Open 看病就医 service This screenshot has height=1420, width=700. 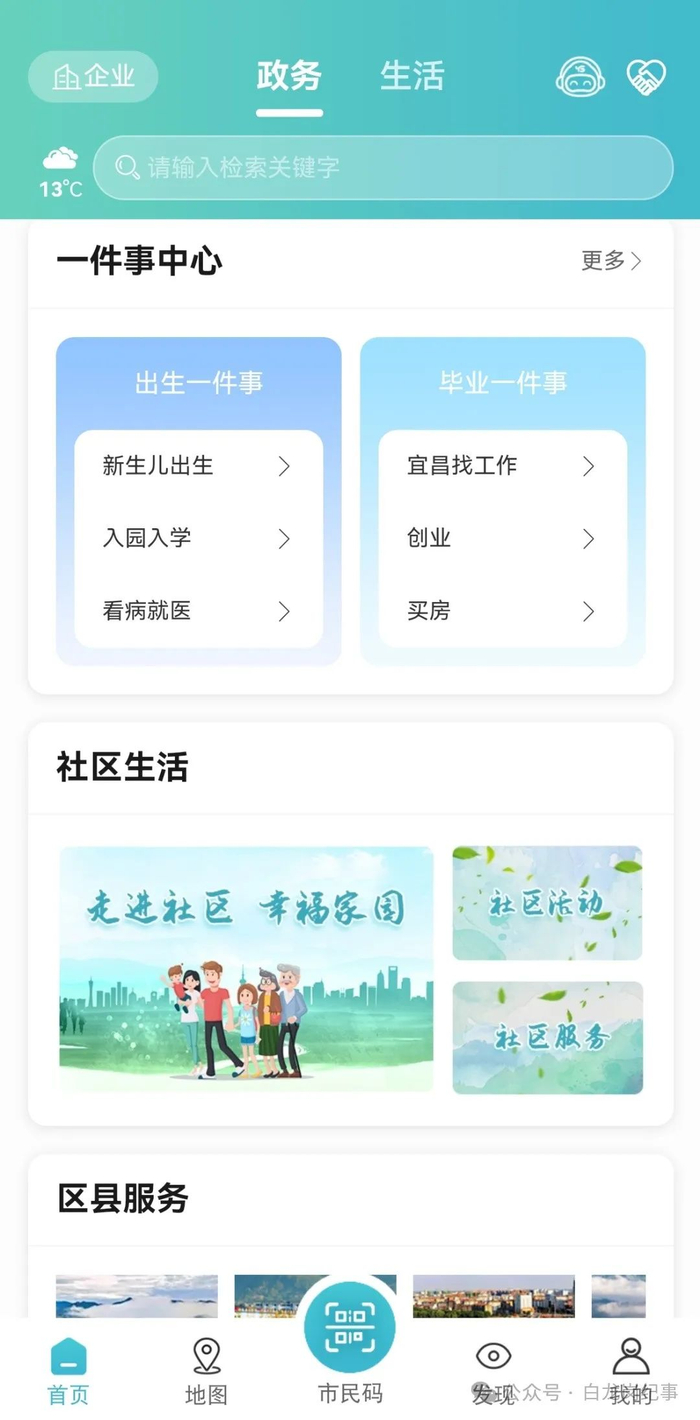click(197, 611)
